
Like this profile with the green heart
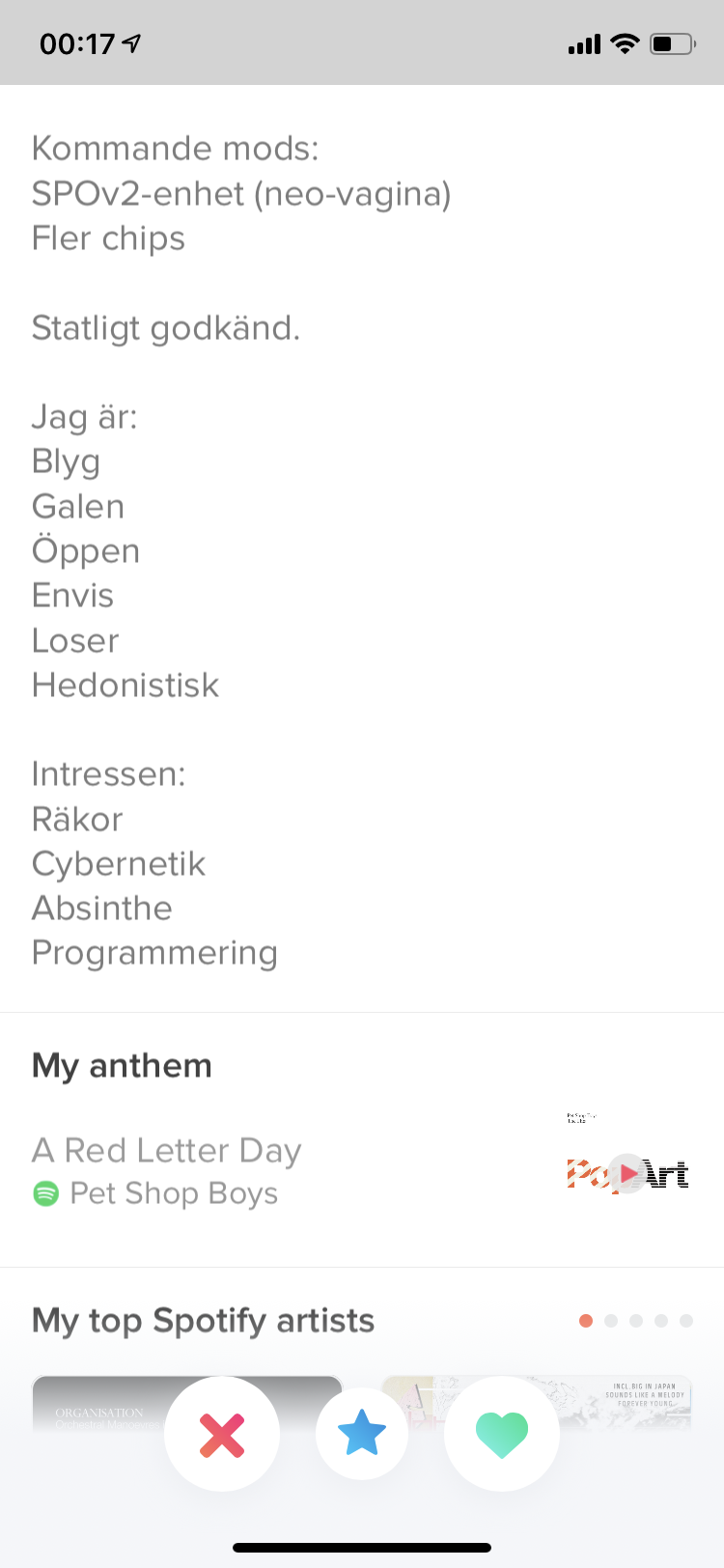click(502, 1434)
